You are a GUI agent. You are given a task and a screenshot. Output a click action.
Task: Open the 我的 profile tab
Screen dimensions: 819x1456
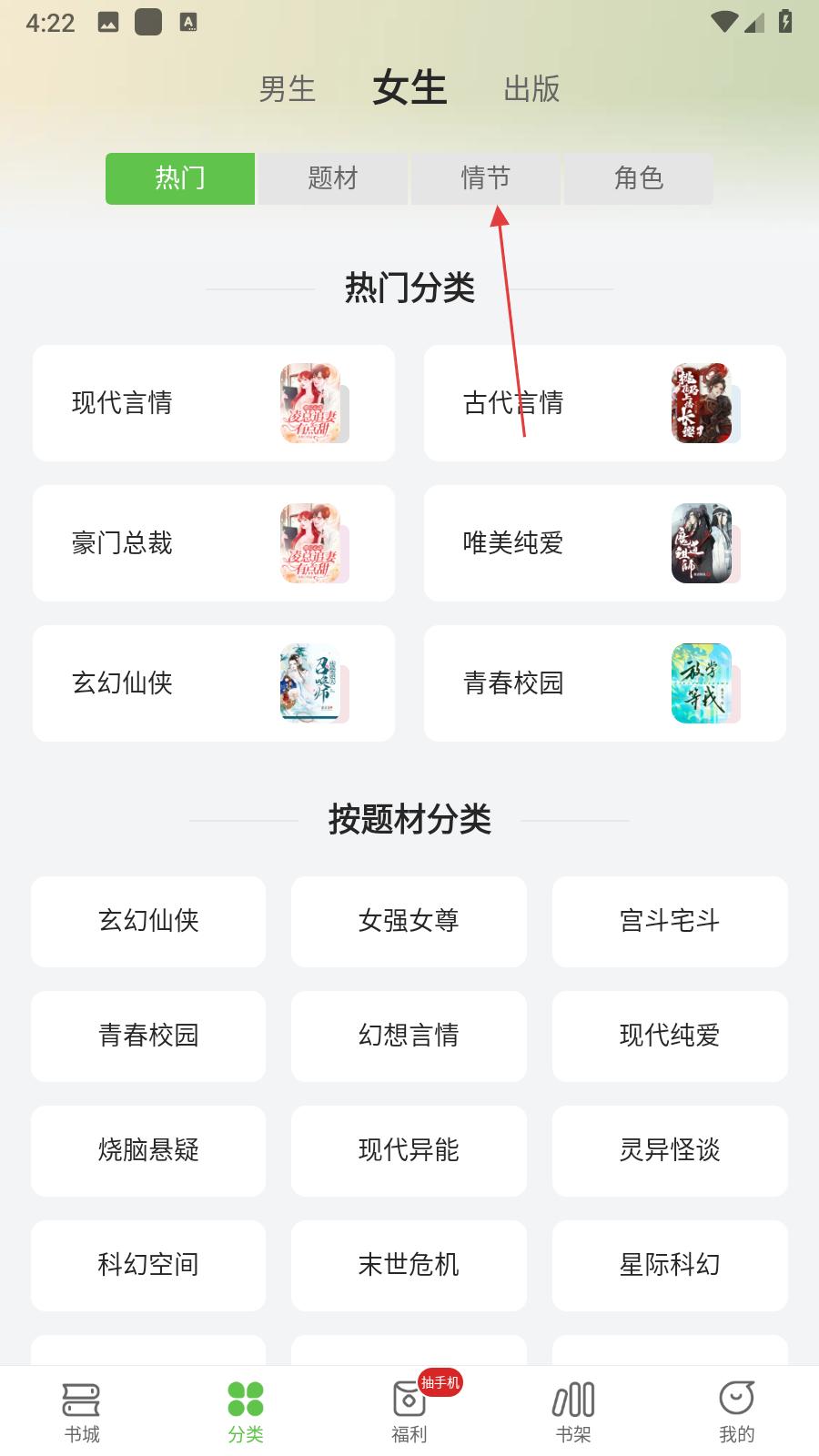click(x=736, y=1411)
